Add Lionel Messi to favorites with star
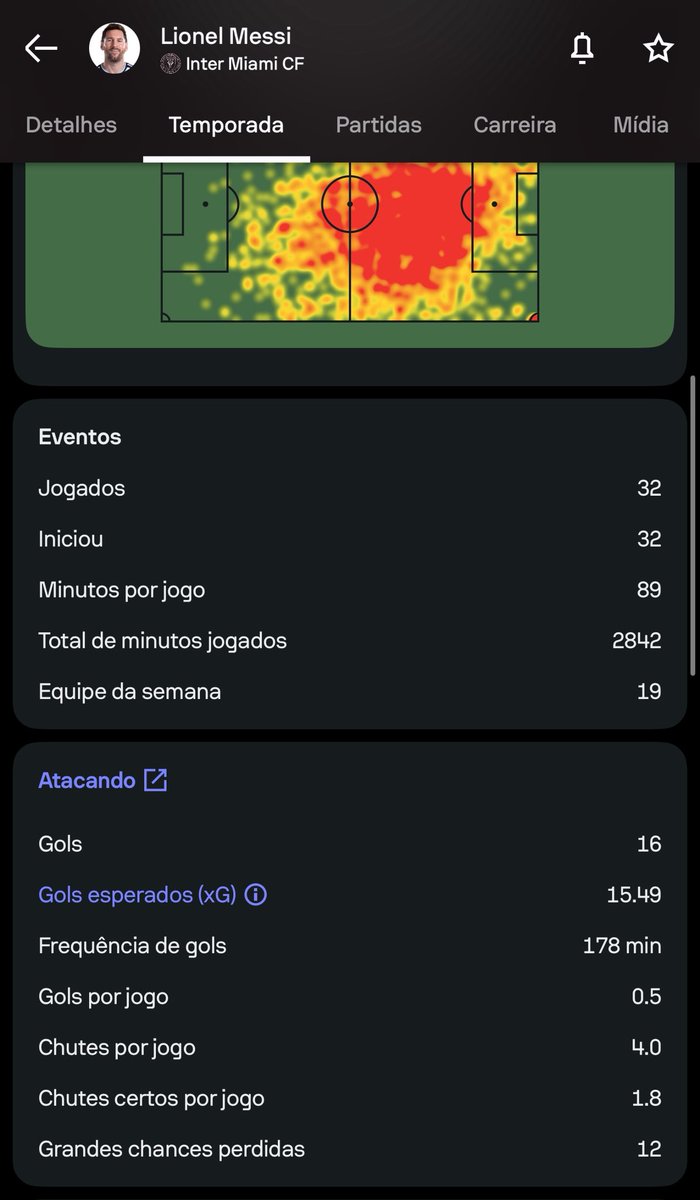 (658, 48)
